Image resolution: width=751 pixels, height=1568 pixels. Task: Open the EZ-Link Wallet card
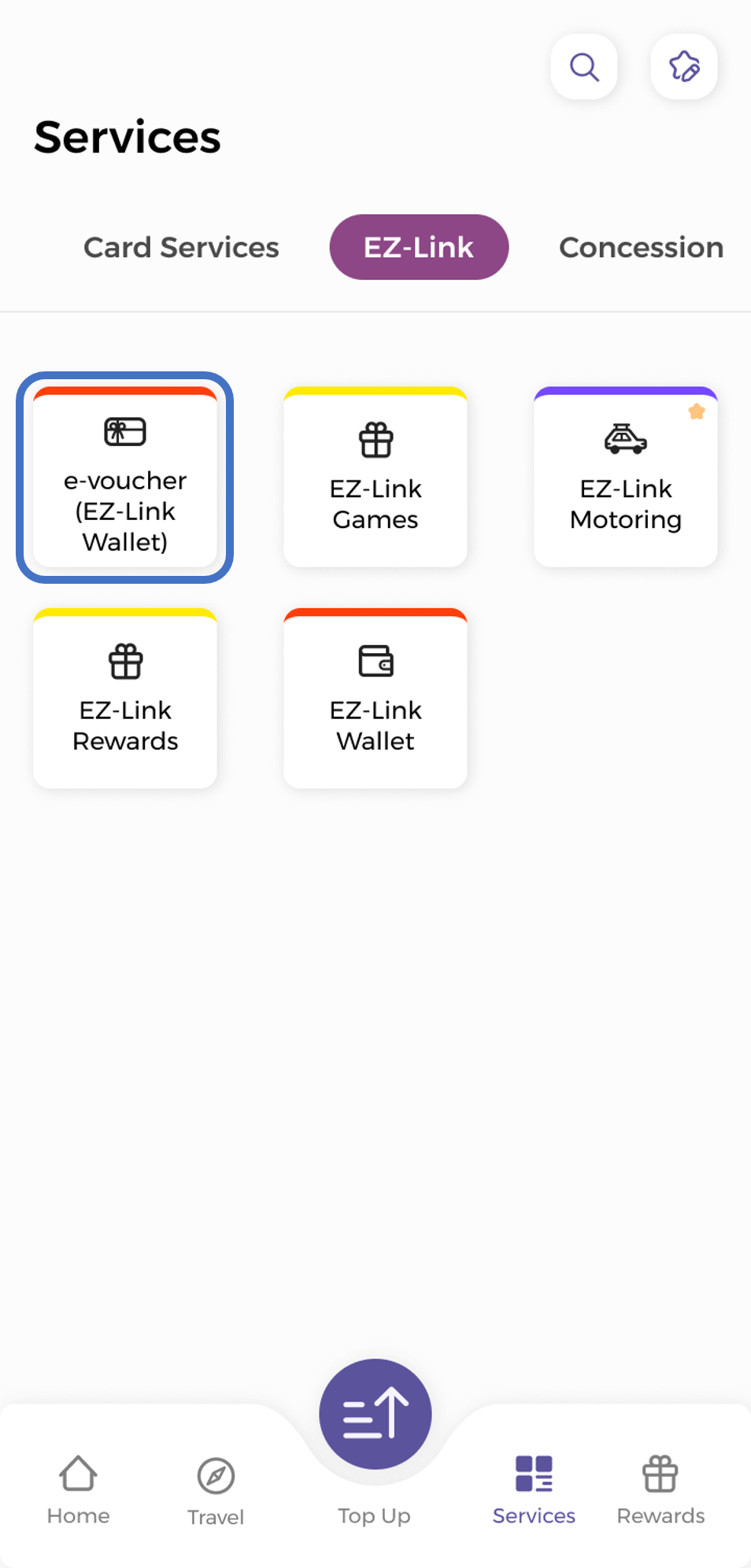coord(375,699)
